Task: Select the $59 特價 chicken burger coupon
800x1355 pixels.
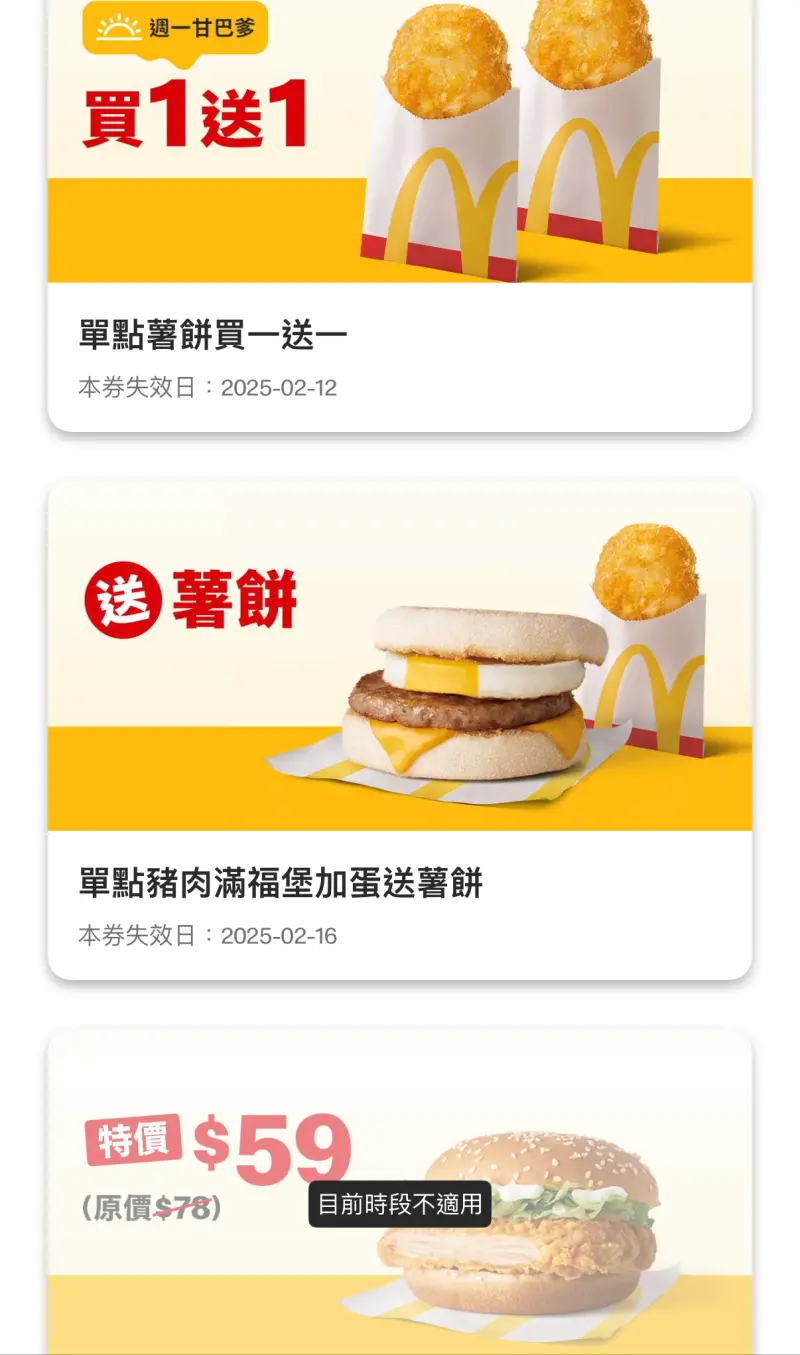Action: [x=400, y=1192]
